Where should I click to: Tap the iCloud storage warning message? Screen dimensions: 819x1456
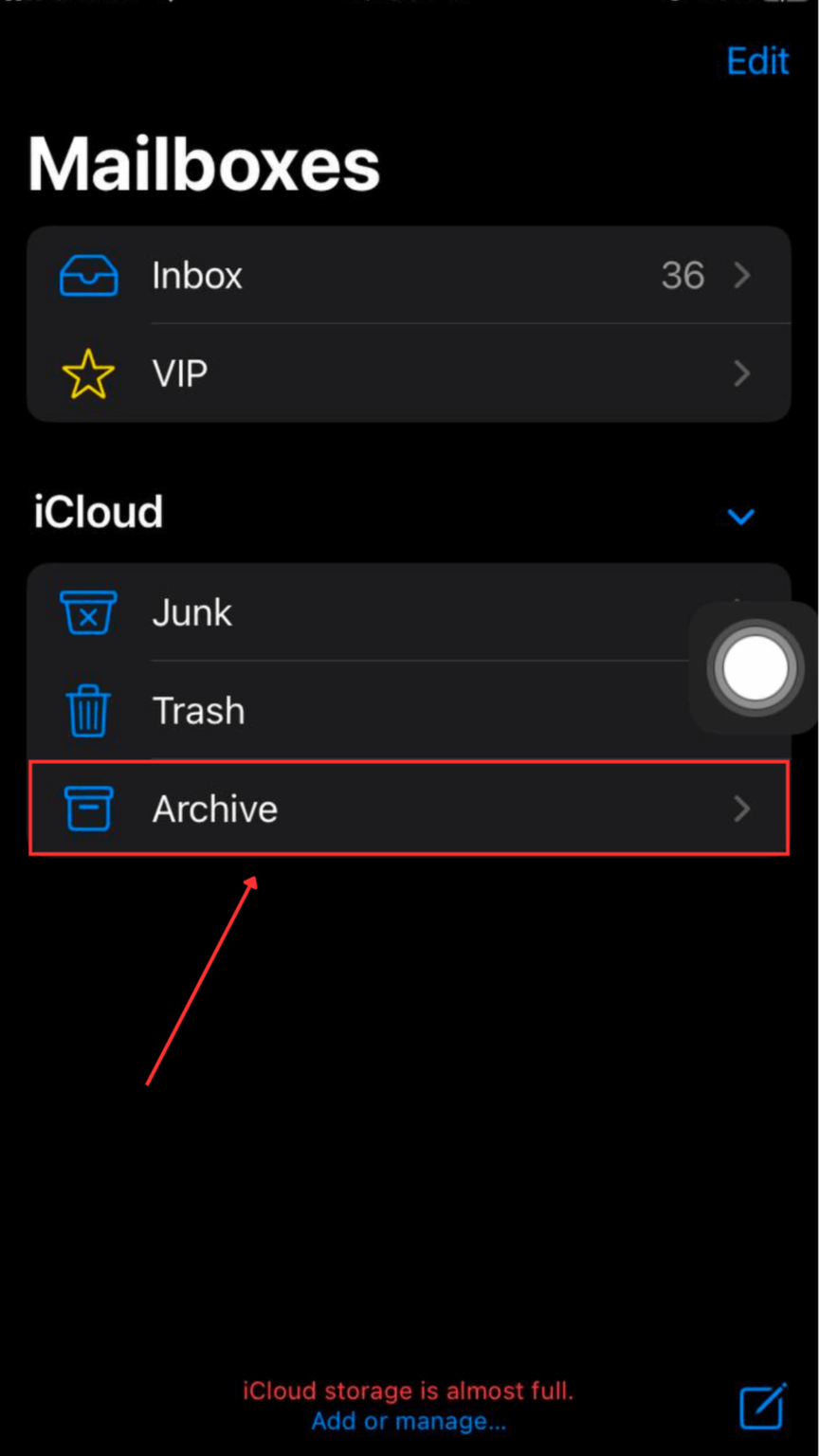409,1389
